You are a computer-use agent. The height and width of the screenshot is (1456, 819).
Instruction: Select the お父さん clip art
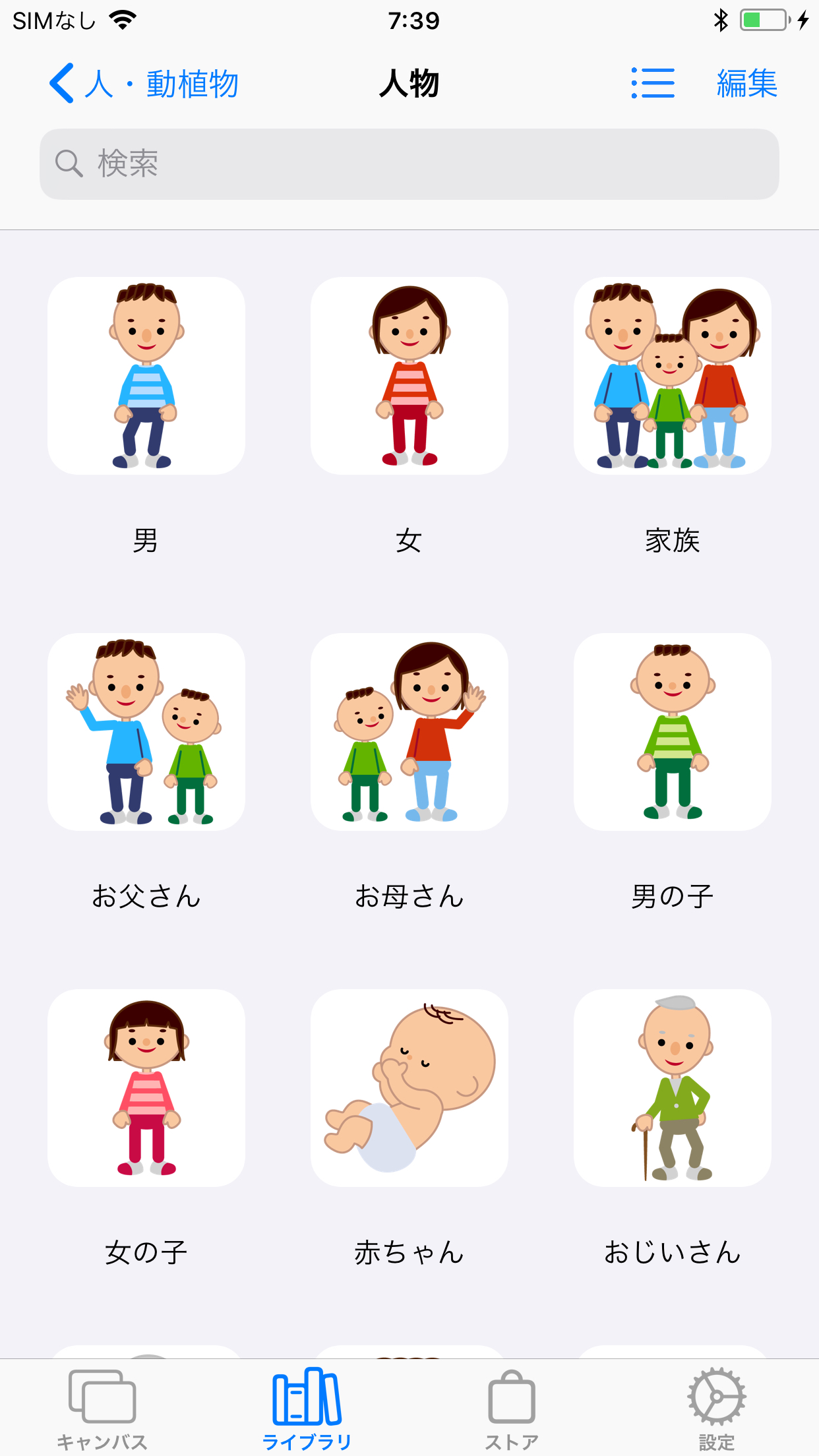[x=146, y=732]
